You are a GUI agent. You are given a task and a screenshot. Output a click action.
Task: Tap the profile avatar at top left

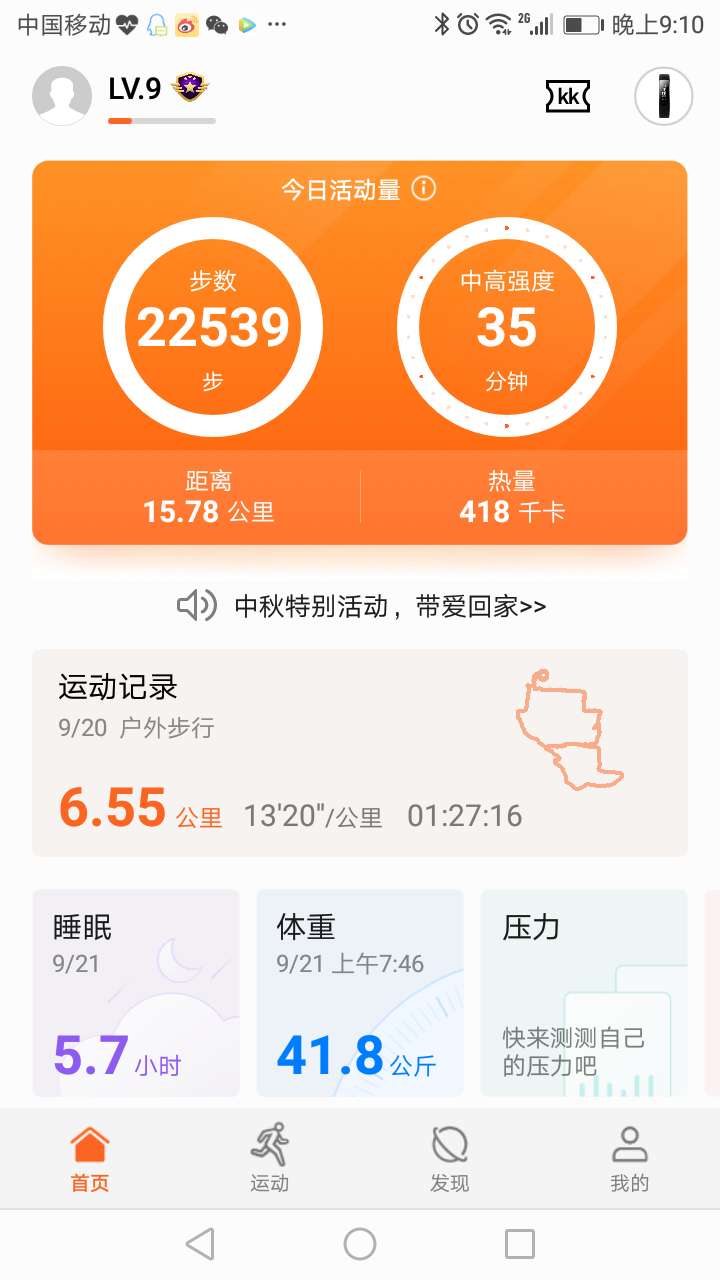click(62, 95)
